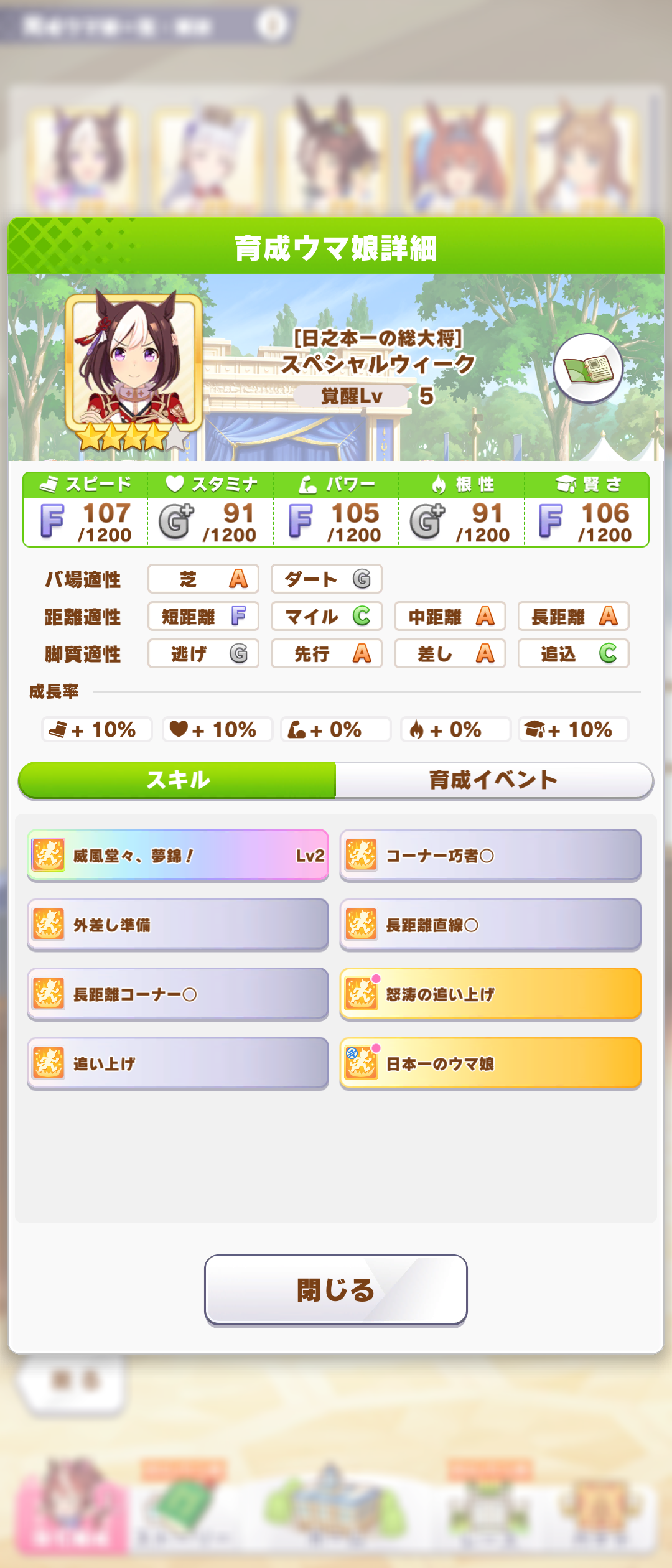
Task: Switch to the 育成イベント tab
Action: pos(493,780)
